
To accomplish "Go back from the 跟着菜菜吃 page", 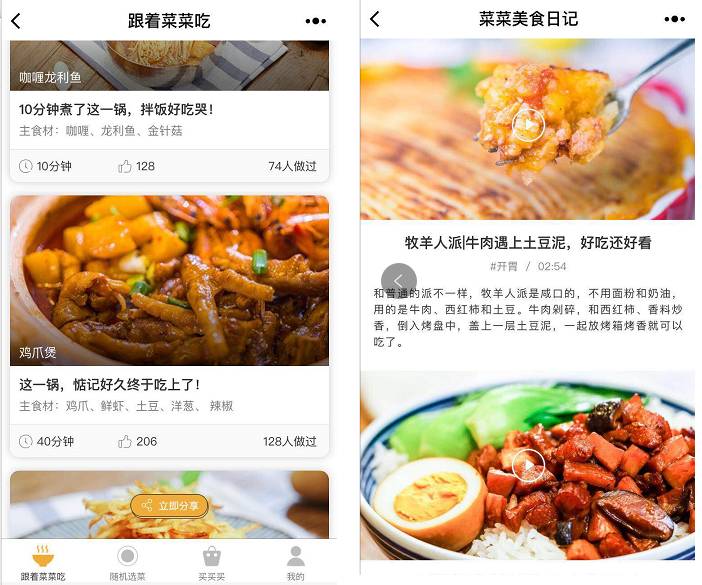I will click(16, 21).
